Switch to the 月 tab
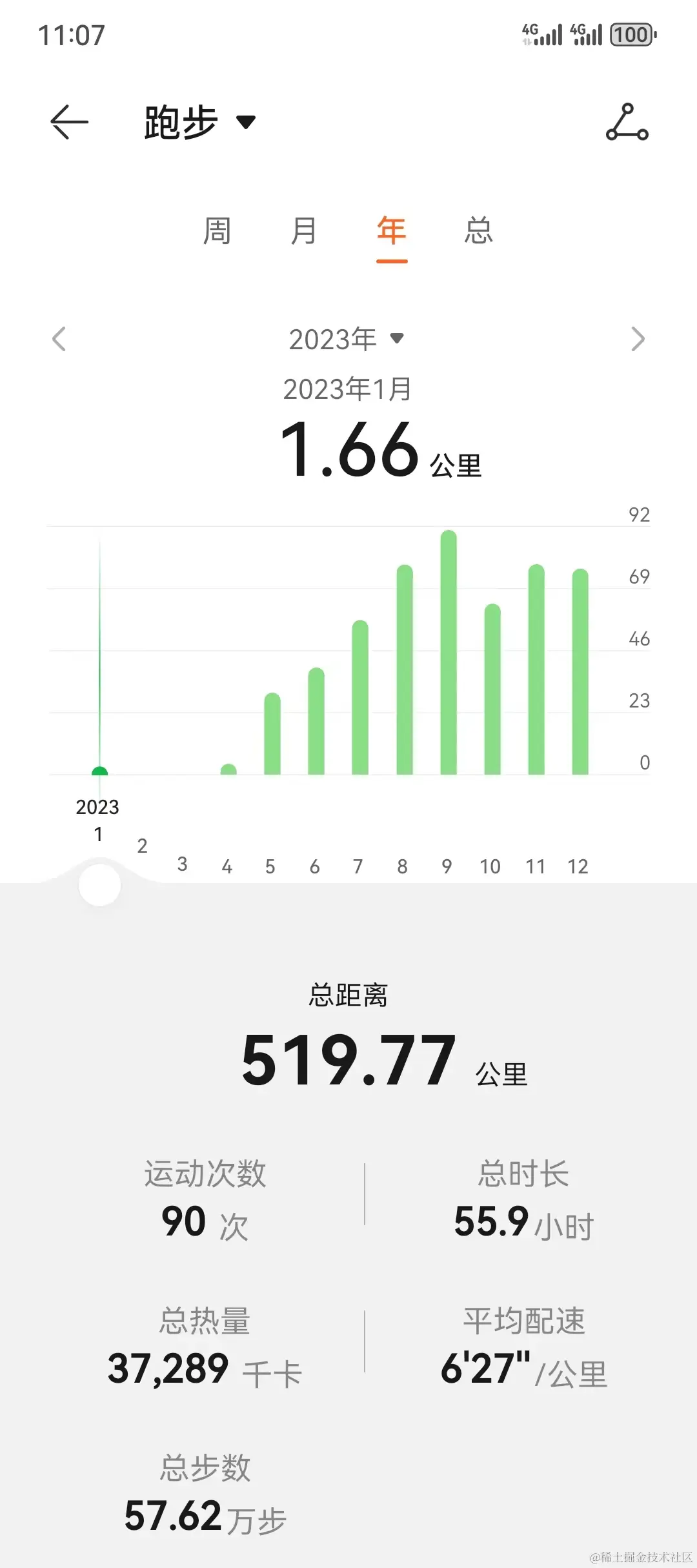 304,231
